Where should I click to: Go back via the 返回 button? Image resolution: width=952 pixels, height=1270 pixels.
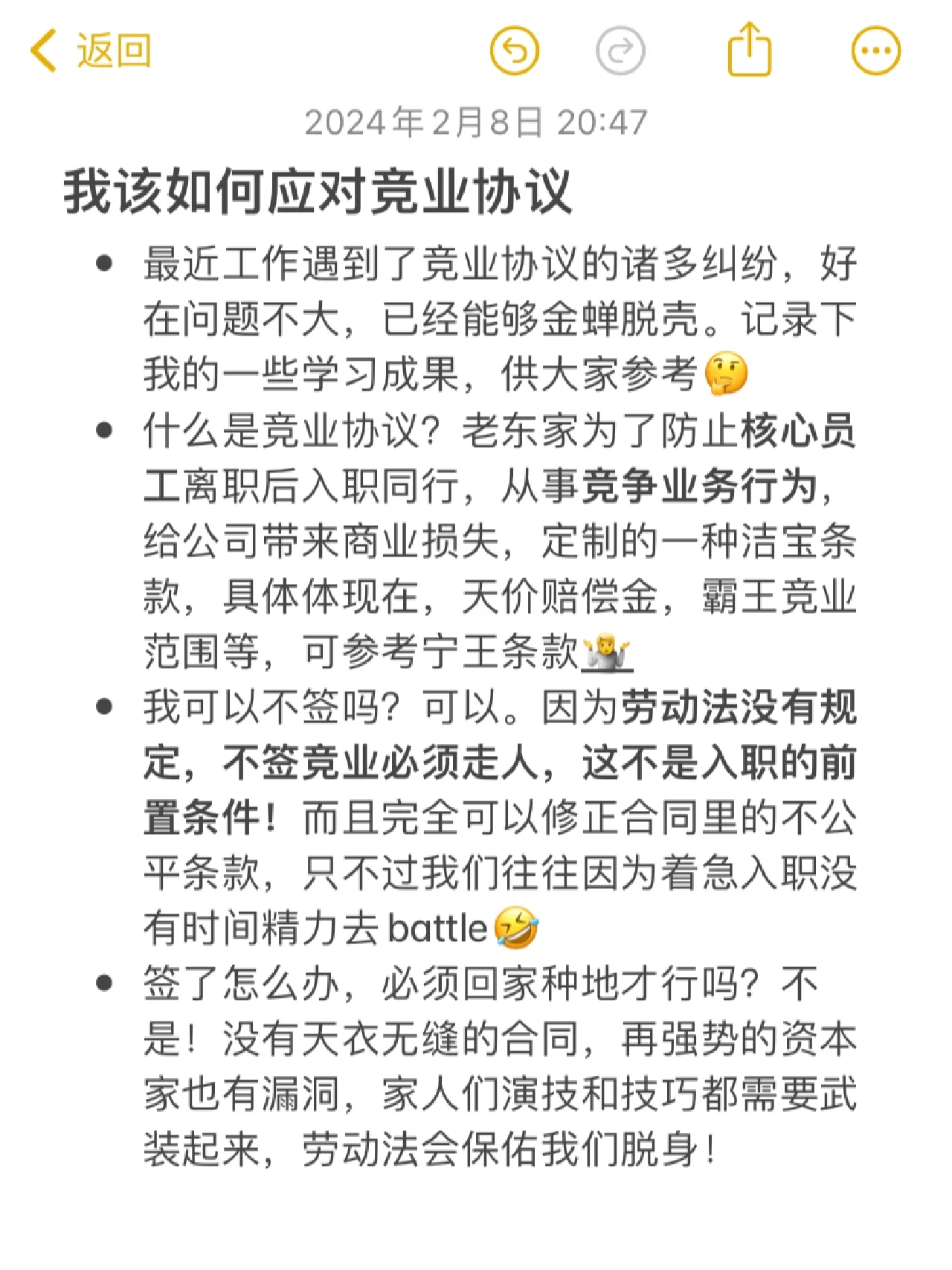pyautogui.click(x=91, y=51)
